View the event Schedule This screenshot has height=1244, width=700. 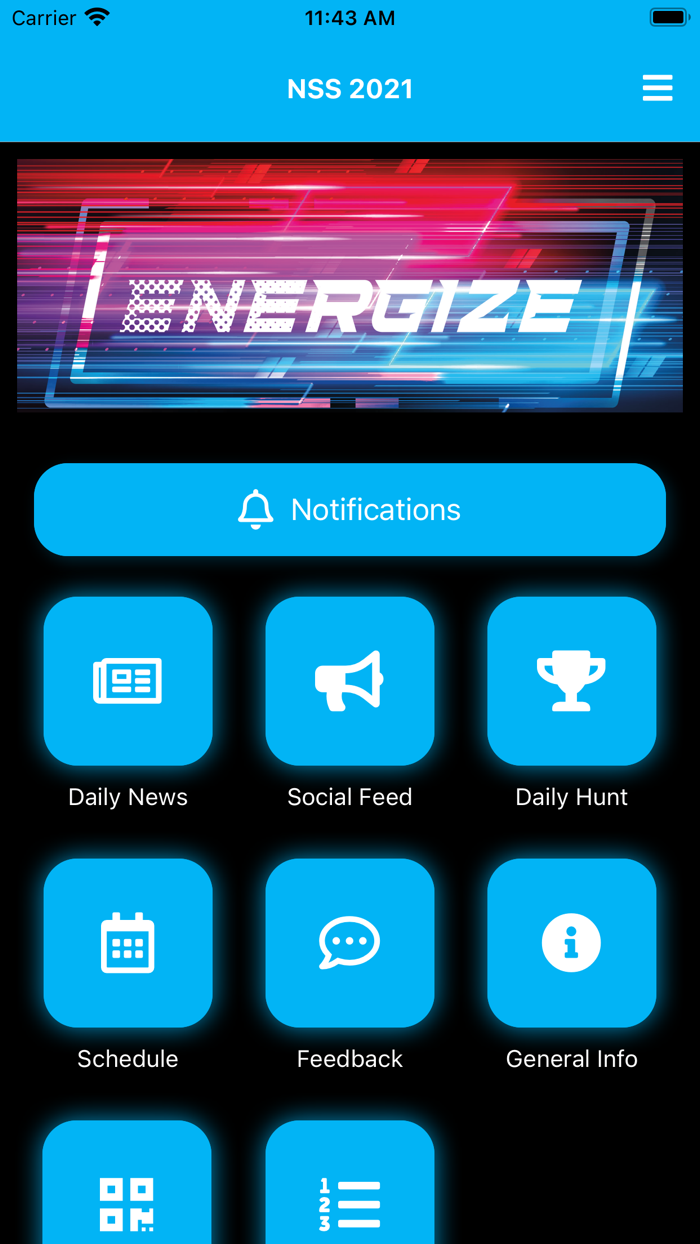128,943
